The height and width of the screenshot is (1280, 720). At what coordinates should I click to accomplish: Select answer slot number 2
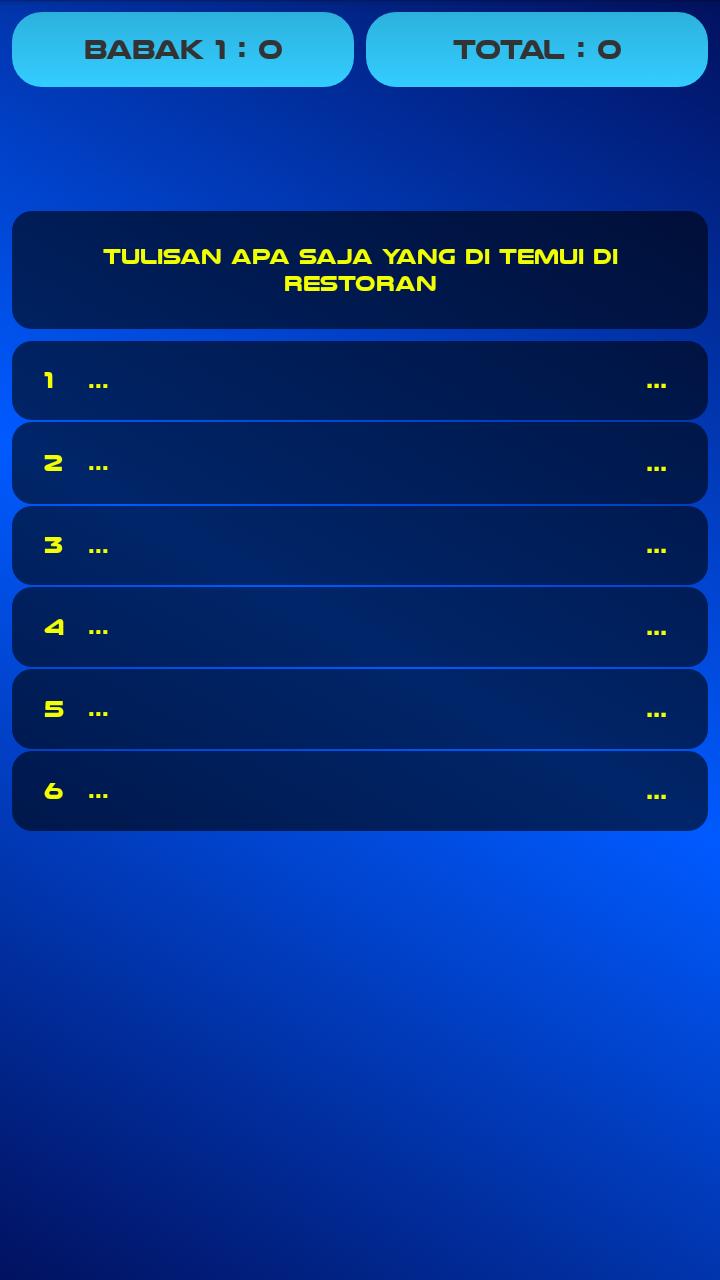pos(360,463)
